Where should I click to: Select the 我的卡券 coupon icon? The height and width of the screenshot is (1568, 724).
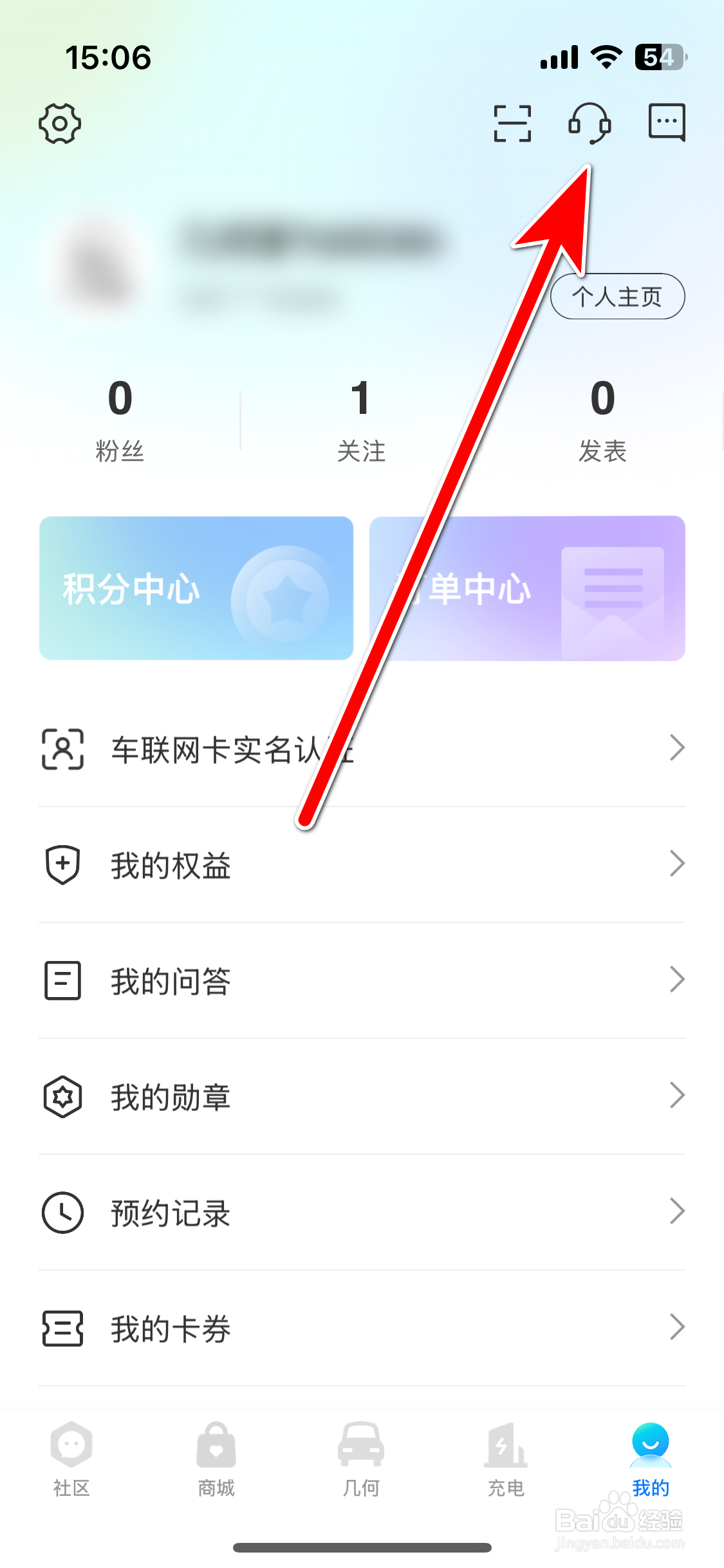pos(62,1327)
